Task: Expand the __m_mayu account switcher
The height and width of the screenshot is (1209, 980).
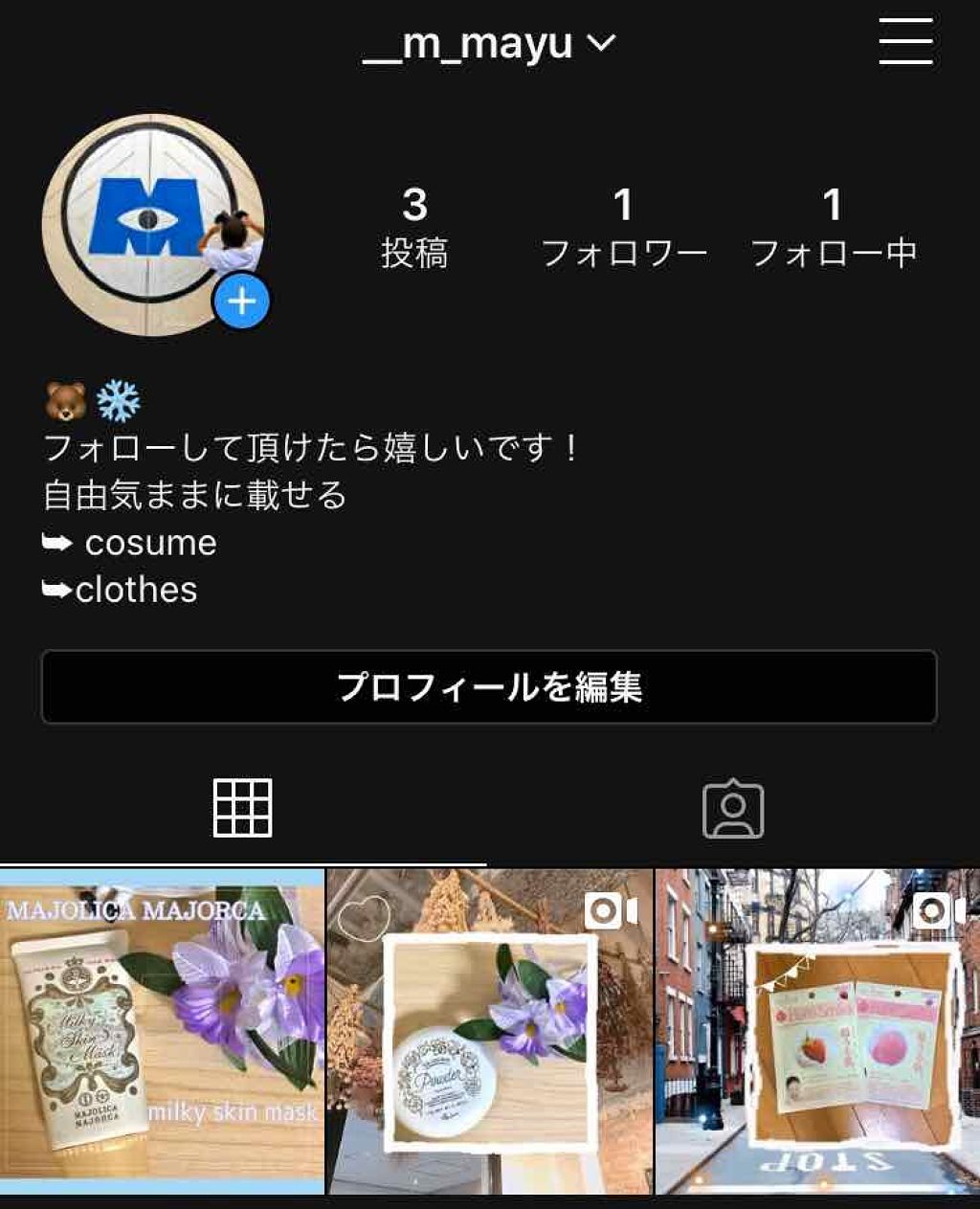Action: pos(489,44)
